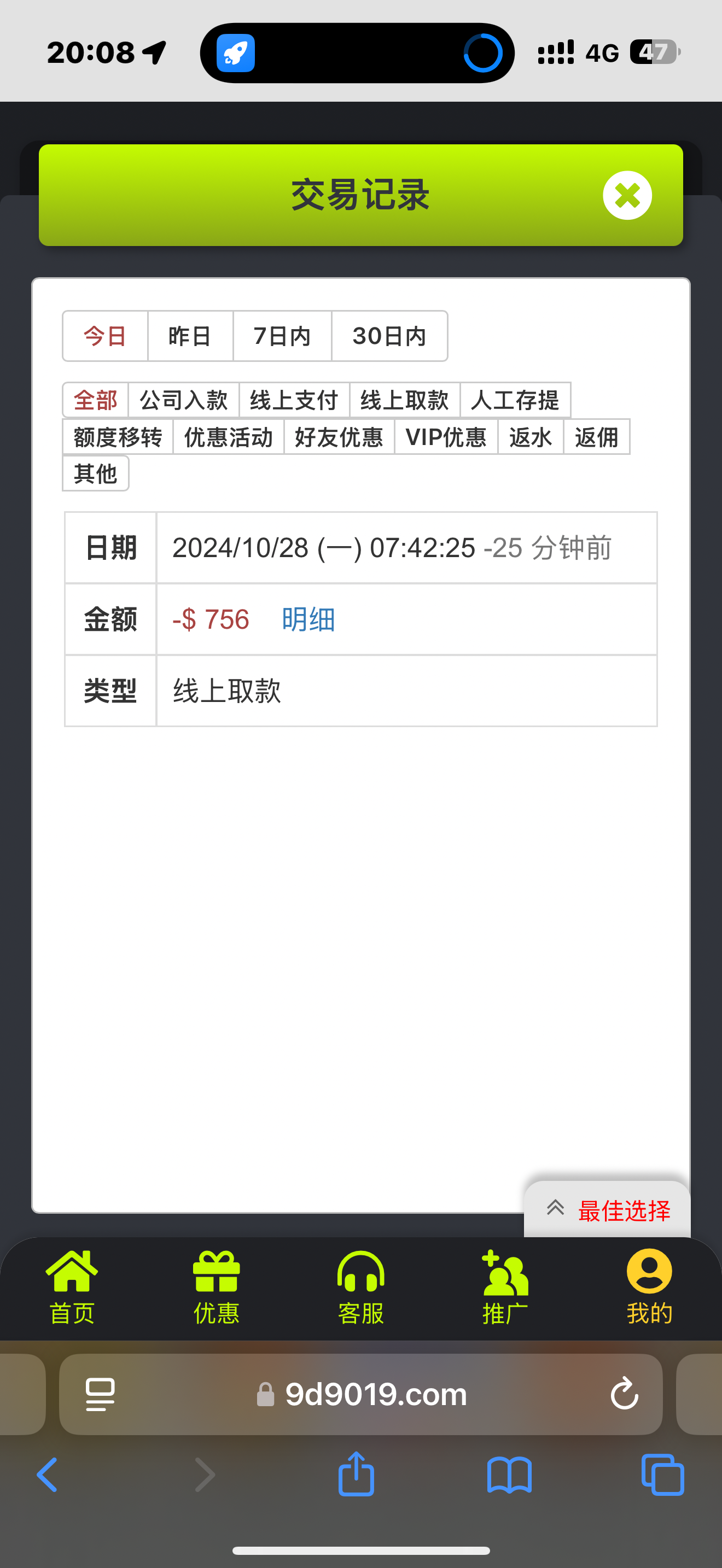Filter by 线上支付 transactions

click(294, 401)
